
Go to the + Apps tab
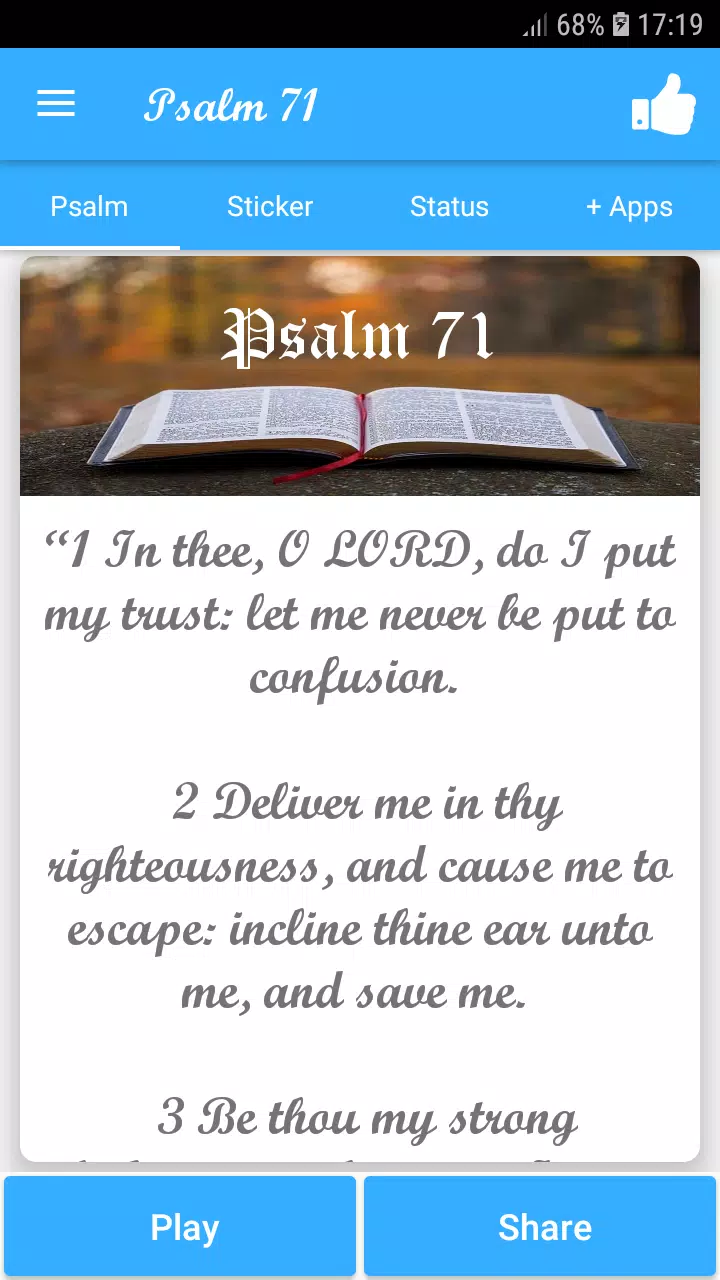tap(629, 207)
